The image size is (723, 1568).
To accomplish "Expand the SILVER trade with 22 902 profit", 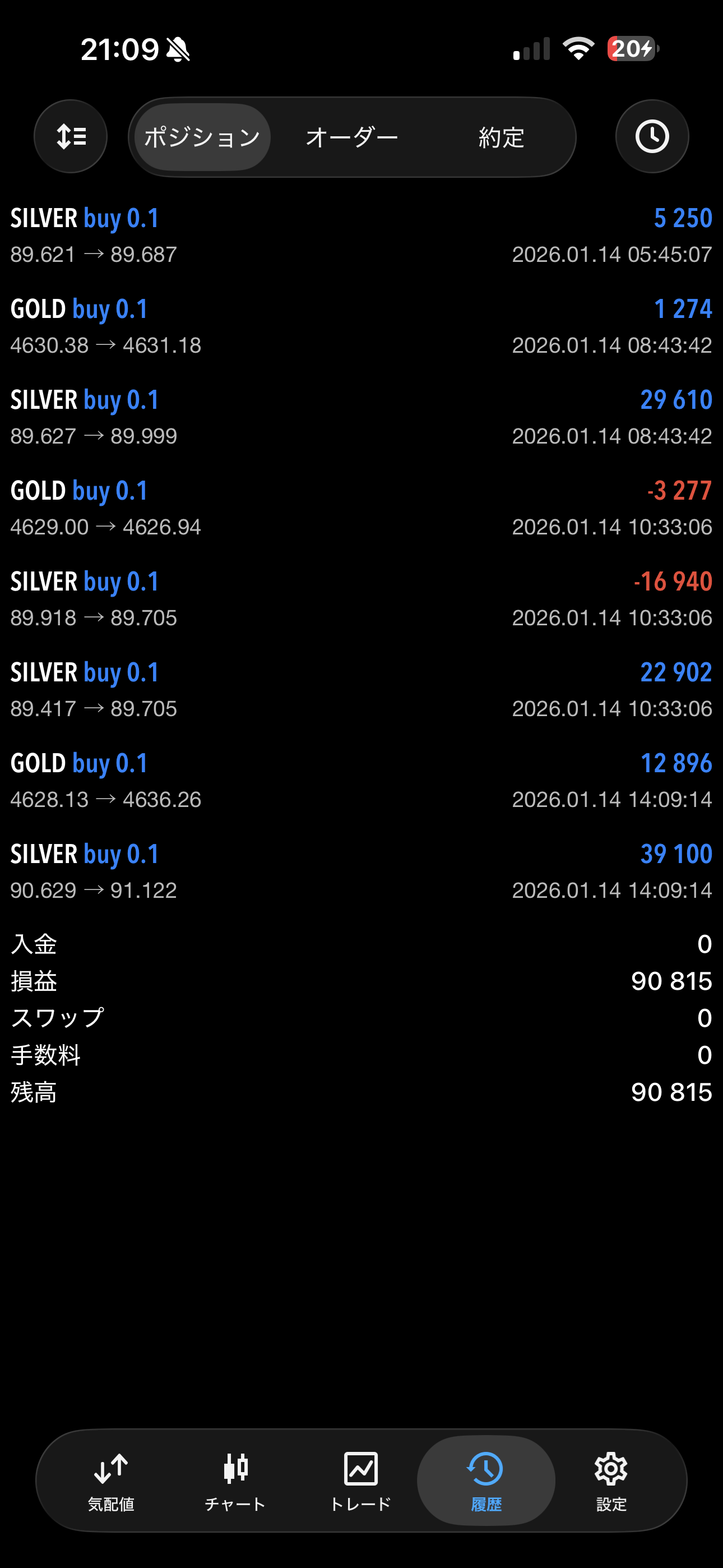I will click(361, 690).
